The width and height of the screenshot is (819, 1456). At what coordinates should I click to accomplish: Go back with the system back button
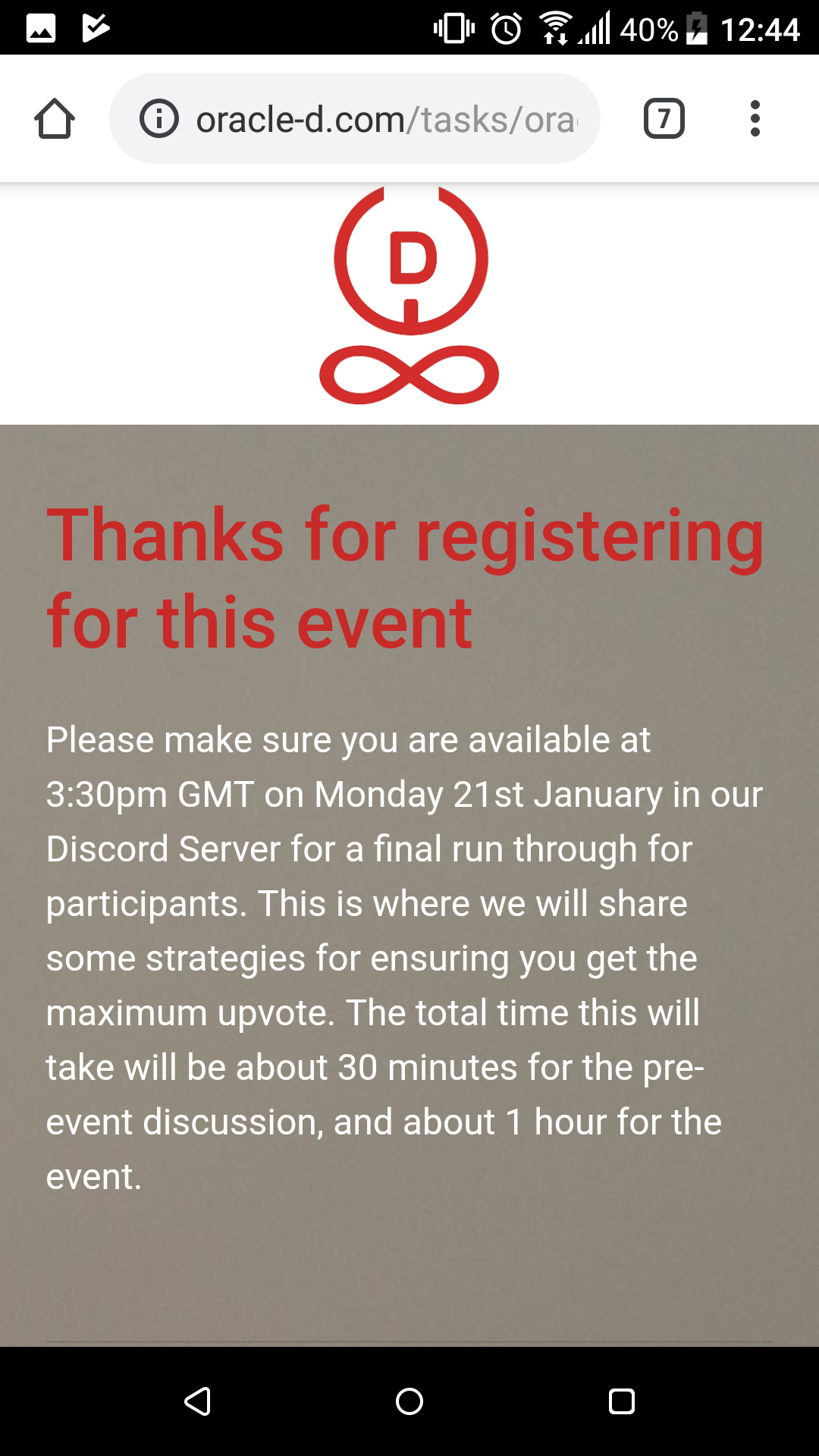(197, 1401)
